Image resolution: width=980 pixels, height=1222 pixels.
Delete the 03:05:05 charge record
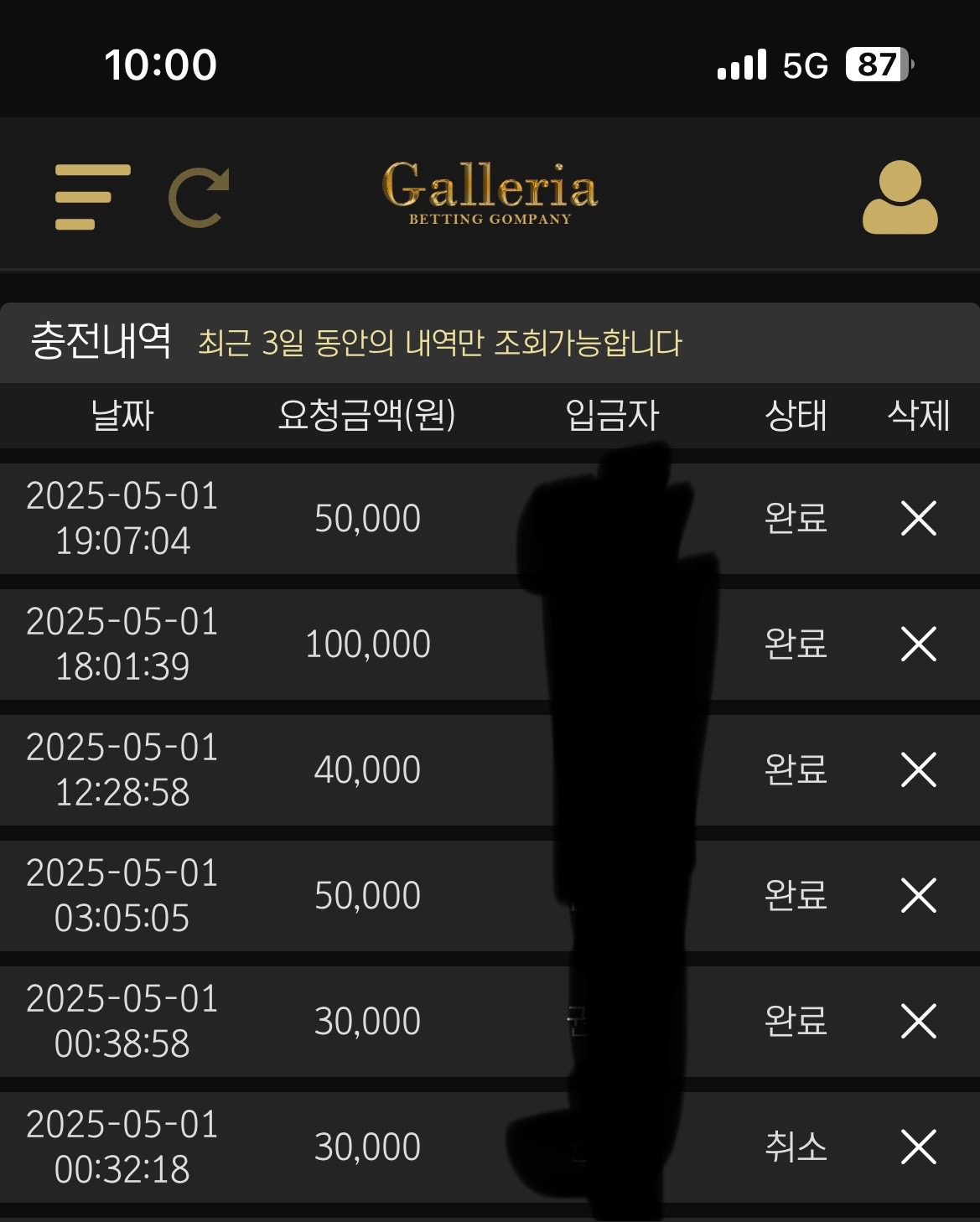click(918, 895)
